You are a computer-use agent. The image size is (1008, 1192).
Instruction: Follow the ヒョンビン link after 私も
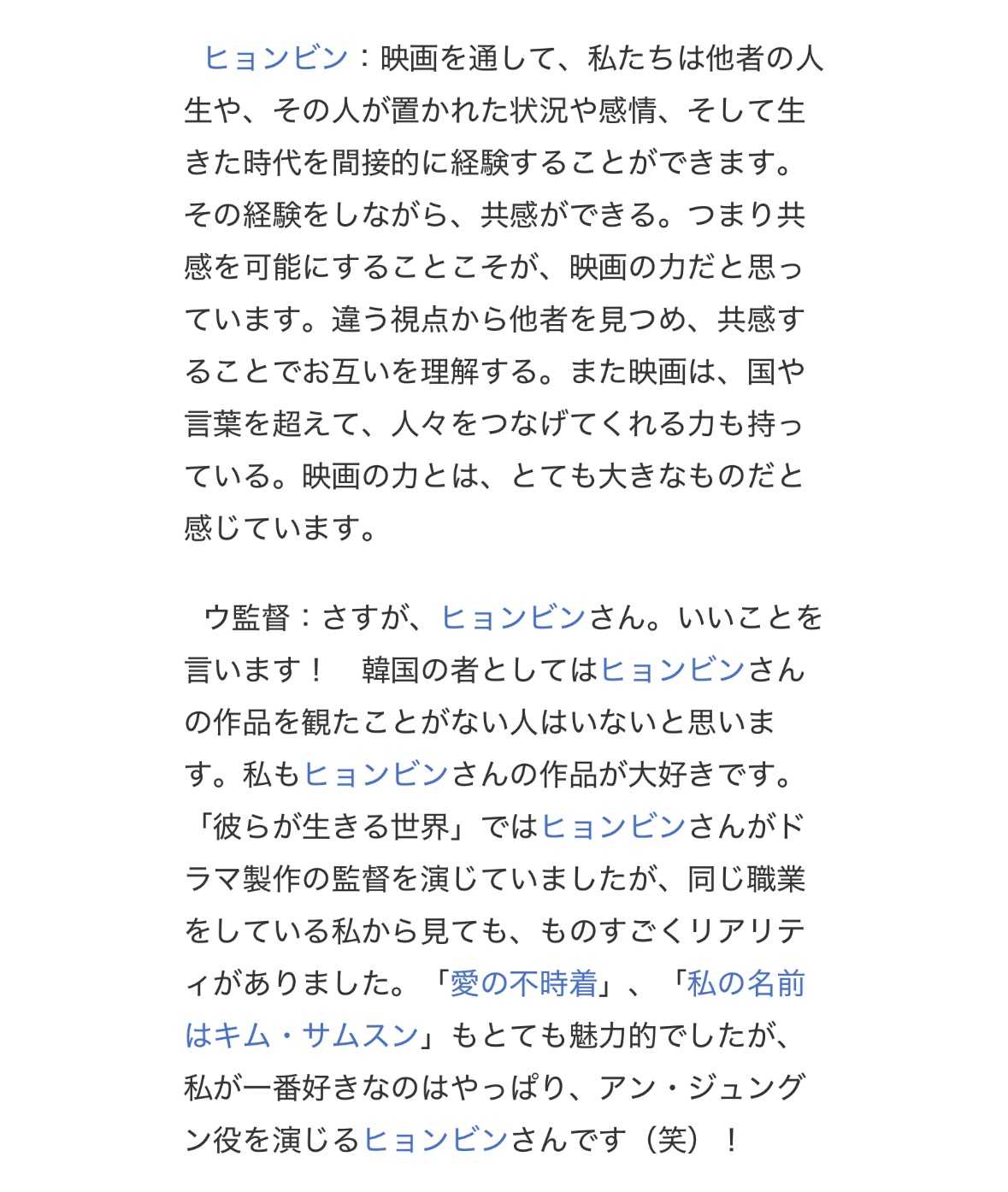375,775
